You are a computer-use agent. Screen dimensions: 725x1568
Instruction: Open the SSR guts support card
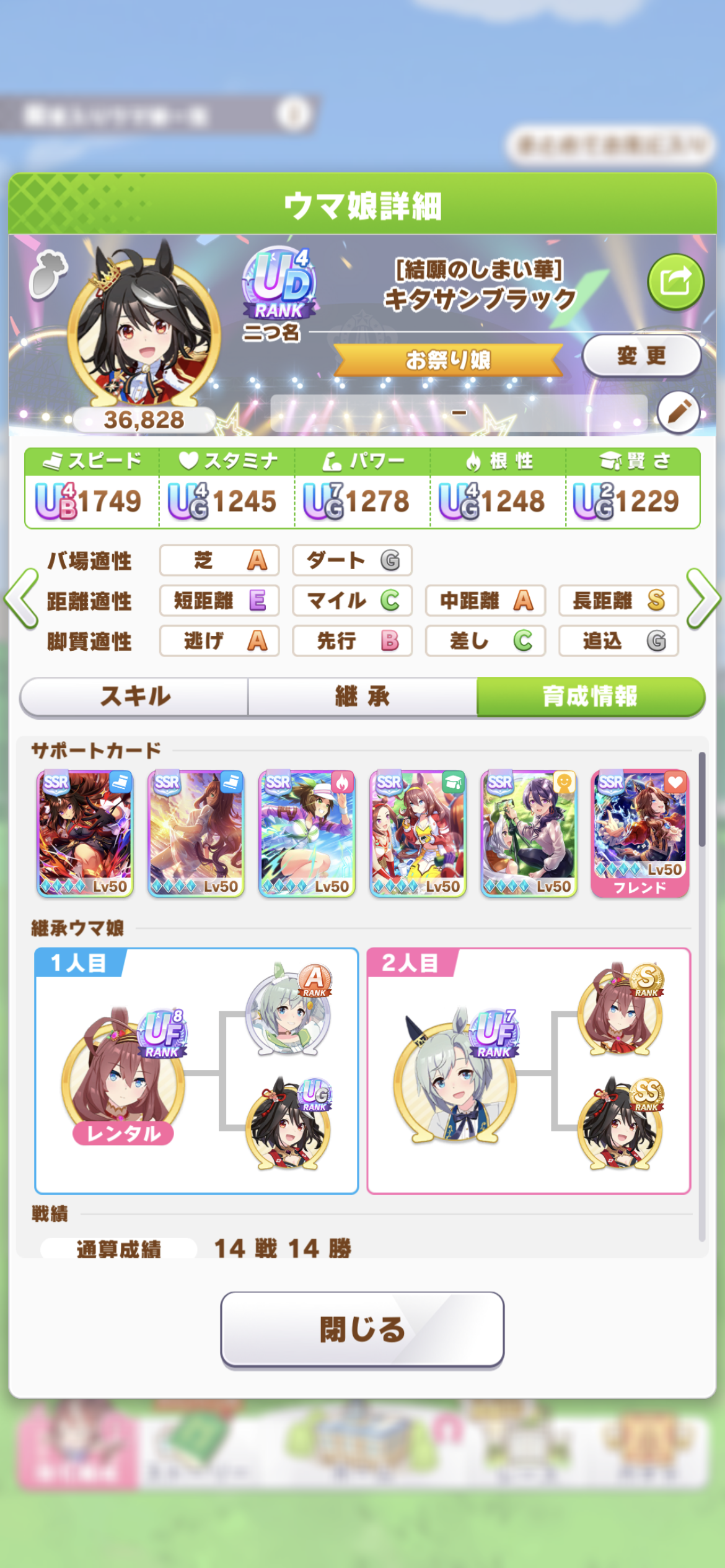(307, 833)
